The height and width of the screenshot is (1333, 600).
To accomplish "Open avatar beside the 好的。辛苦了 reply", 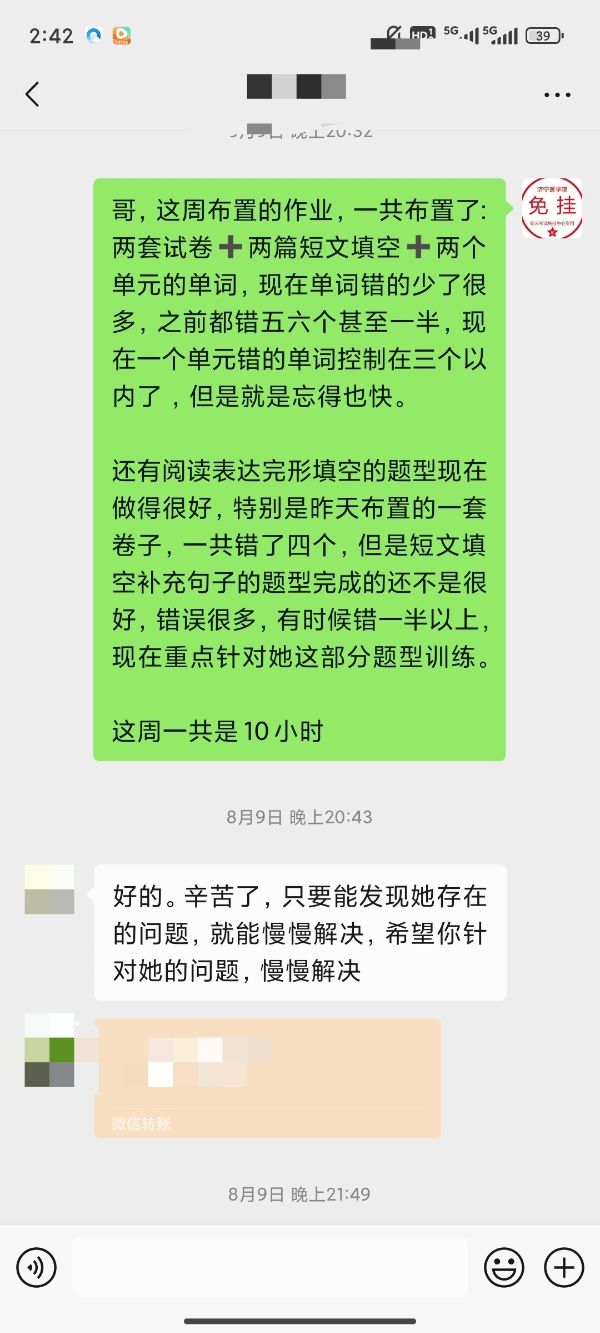I will tap(49, 889).
